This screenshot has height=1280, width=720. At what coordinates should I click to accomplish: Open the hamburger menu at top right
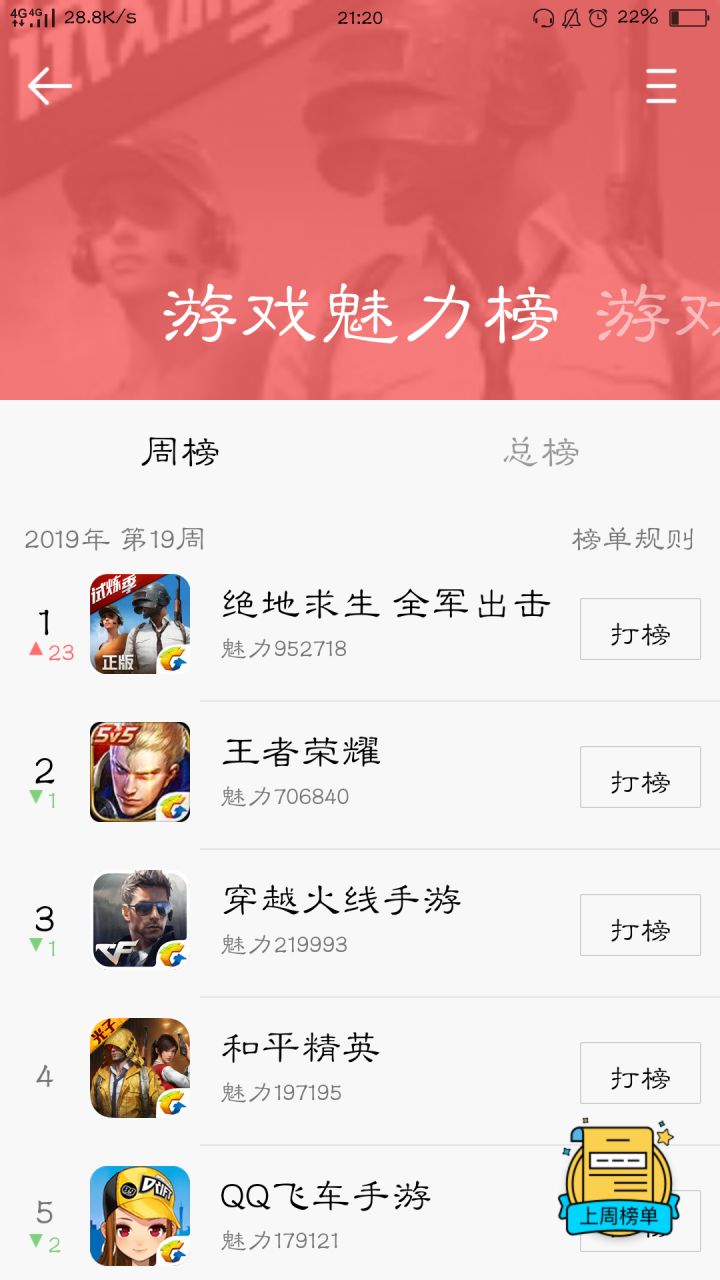point(661,86)
